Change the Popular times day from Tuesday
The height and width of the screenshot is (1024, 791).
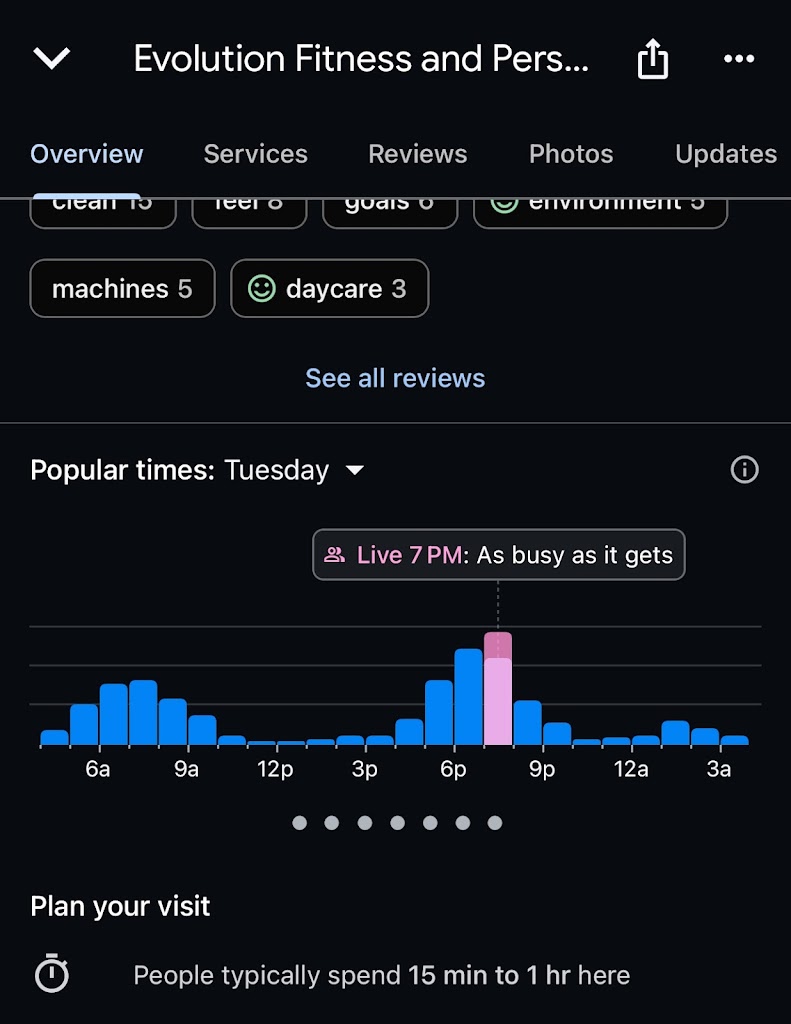tap(294, 470)
